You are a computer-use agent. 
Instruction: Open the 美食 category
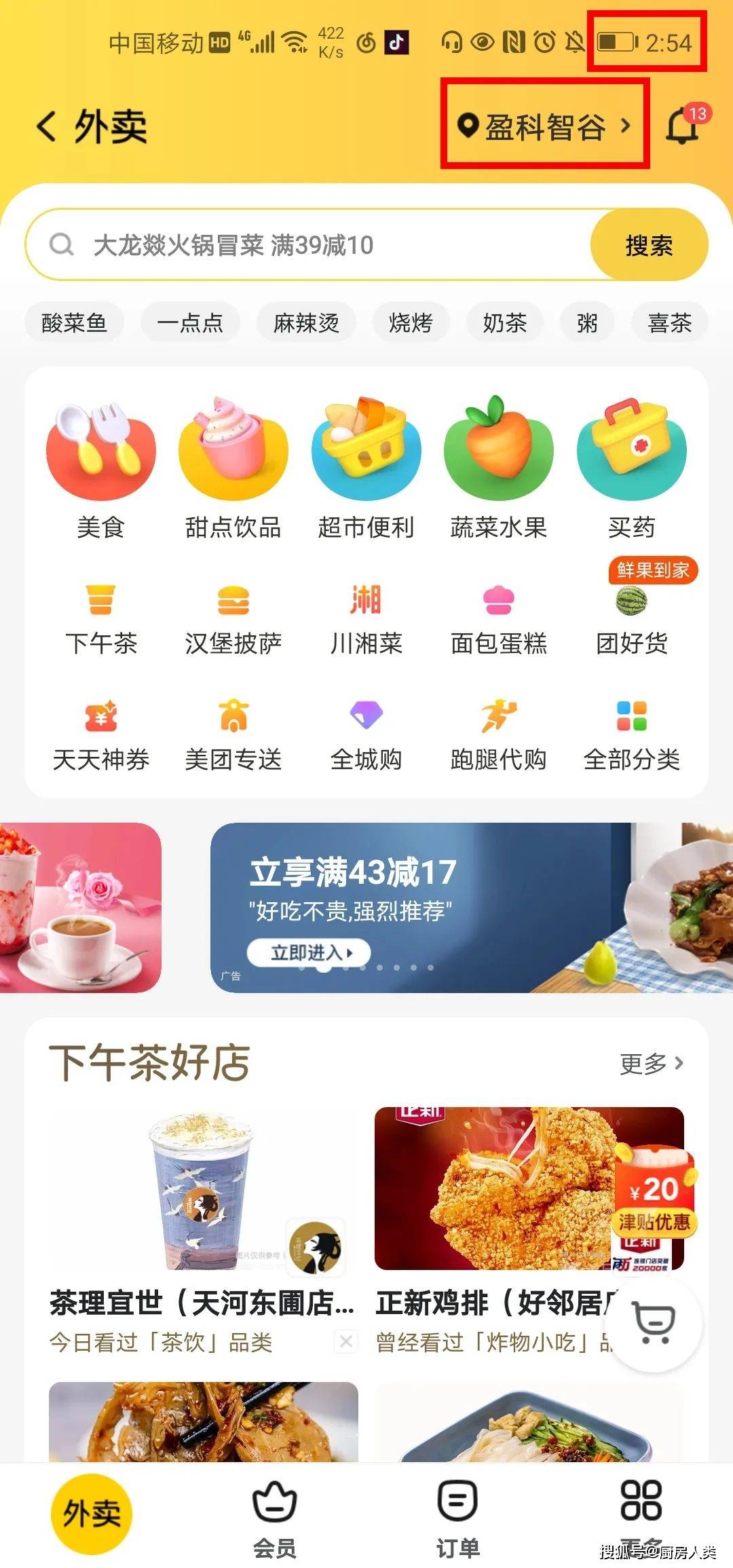click(x=100, y=470)
